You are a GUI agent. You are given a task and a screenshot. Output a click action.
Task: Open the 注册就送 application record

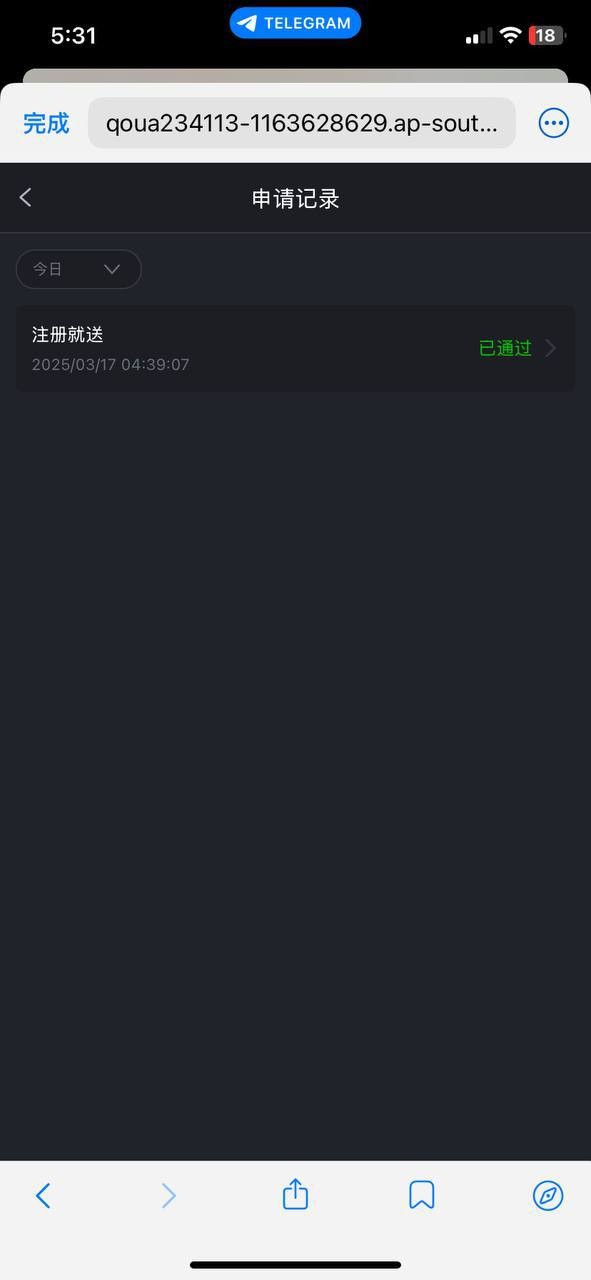(x=295, y=348)
